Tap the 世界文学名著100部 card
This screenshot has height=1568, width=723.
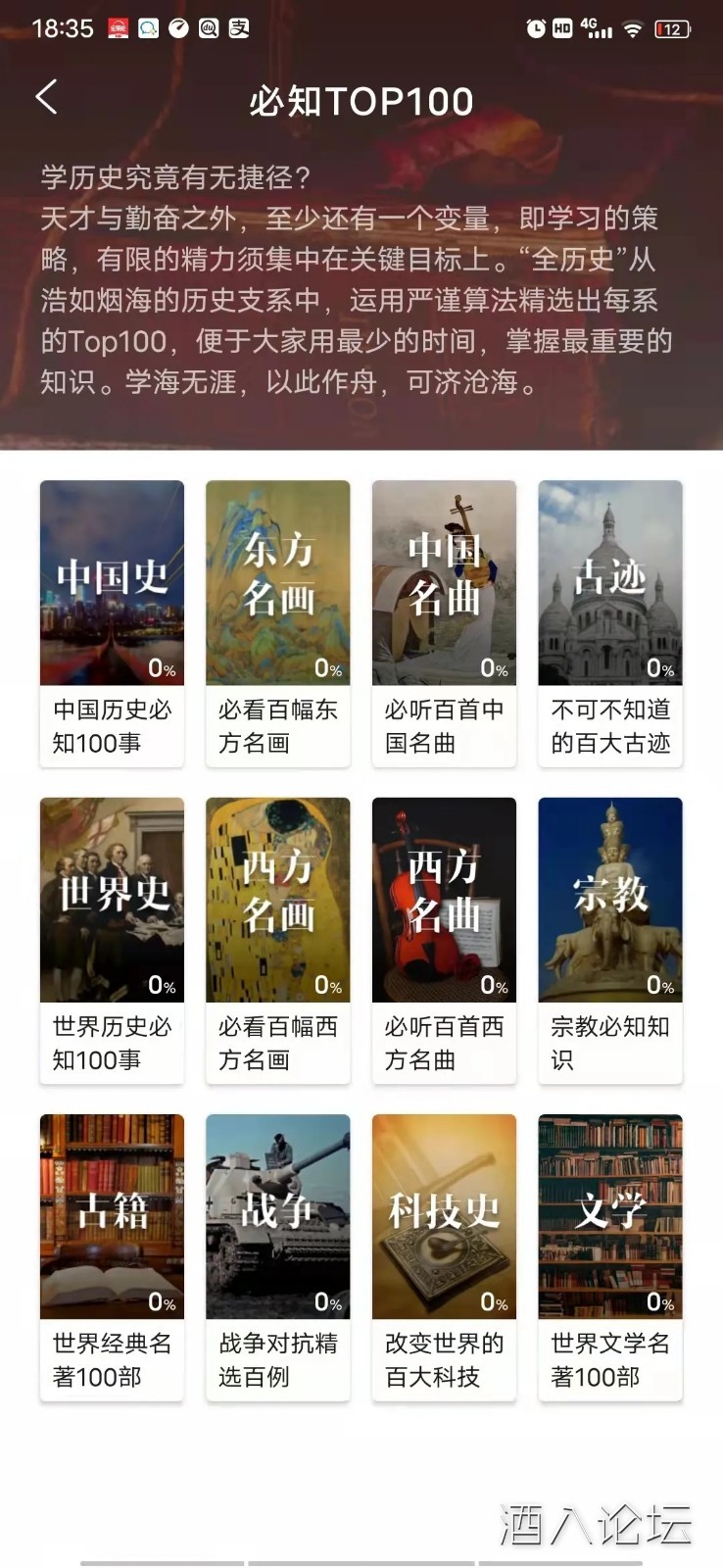tap(610, 1256)
